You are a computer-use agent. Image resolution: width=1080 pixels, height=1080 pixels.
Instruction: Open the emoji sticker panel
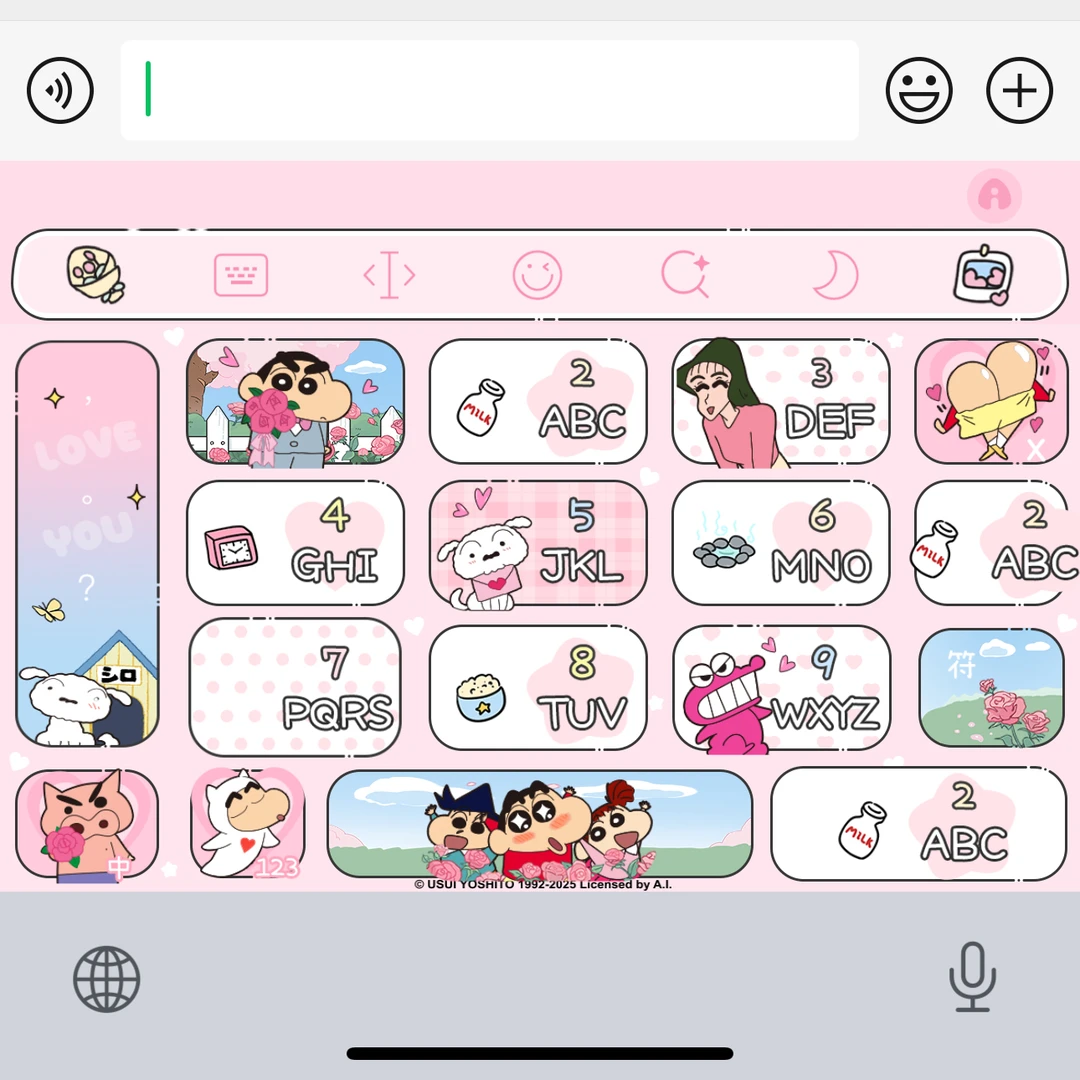click(x=919, y=91)
